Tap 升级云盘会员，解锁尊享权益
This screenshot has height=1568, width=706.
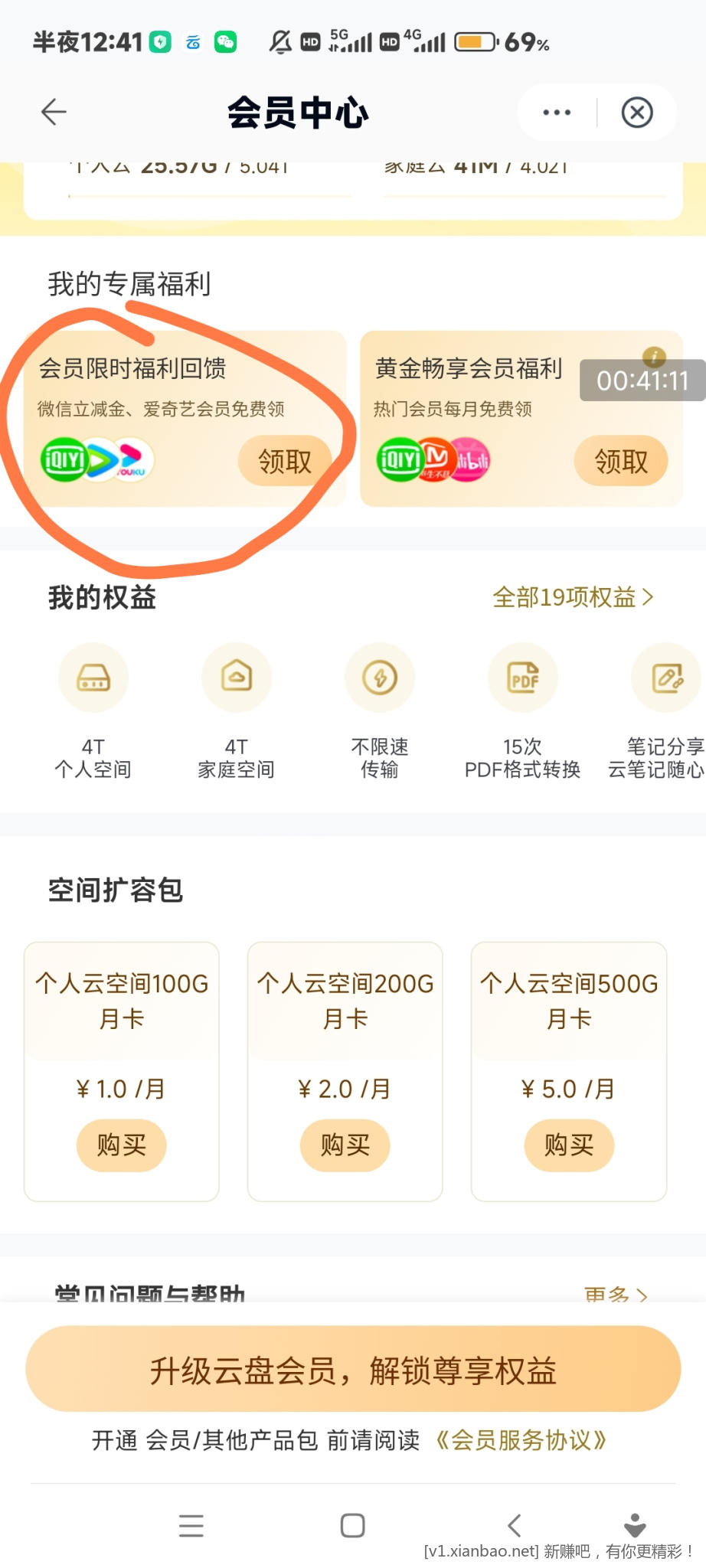point(353,1370)
